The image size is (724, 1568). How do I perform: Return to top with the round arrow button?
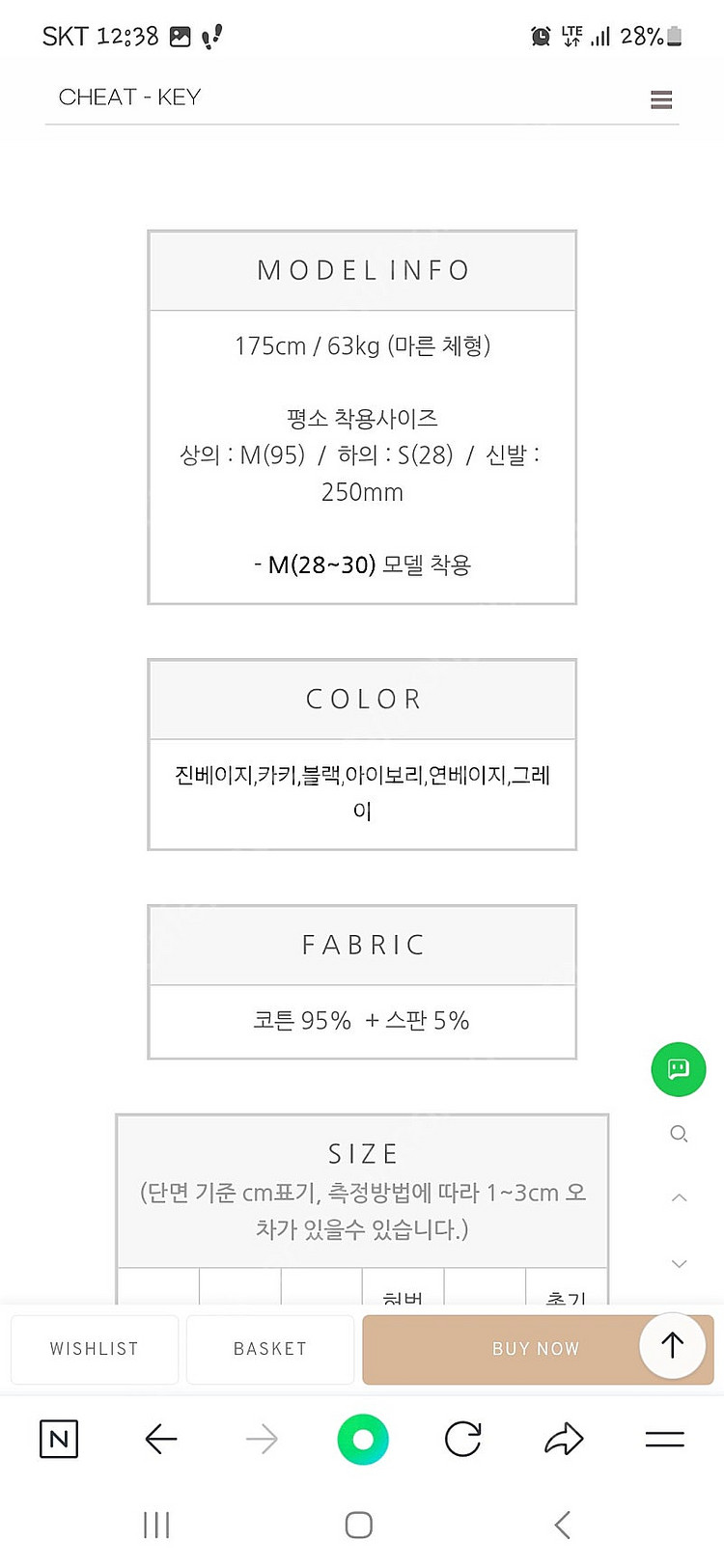point(673,1344)
